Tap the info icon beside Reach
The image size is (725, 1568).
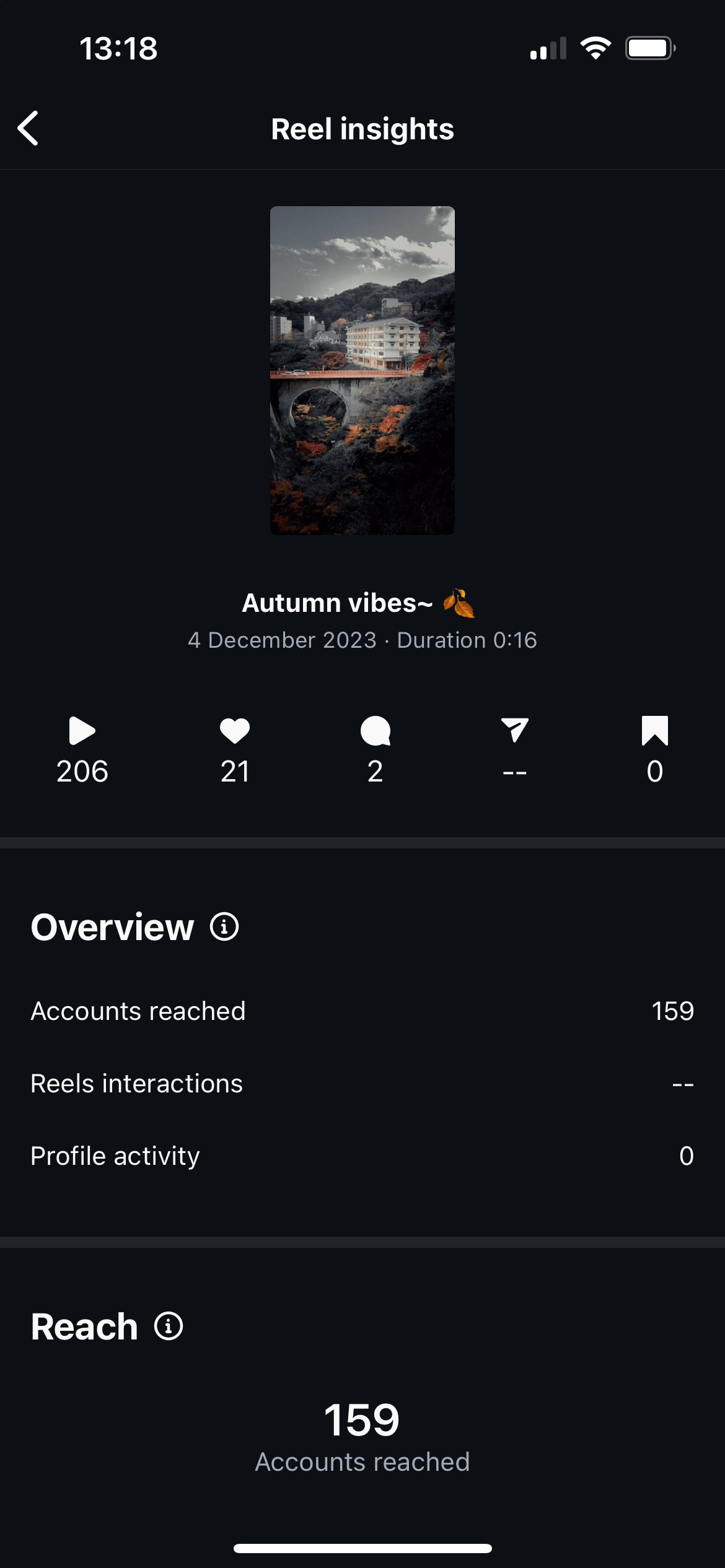169,1326
